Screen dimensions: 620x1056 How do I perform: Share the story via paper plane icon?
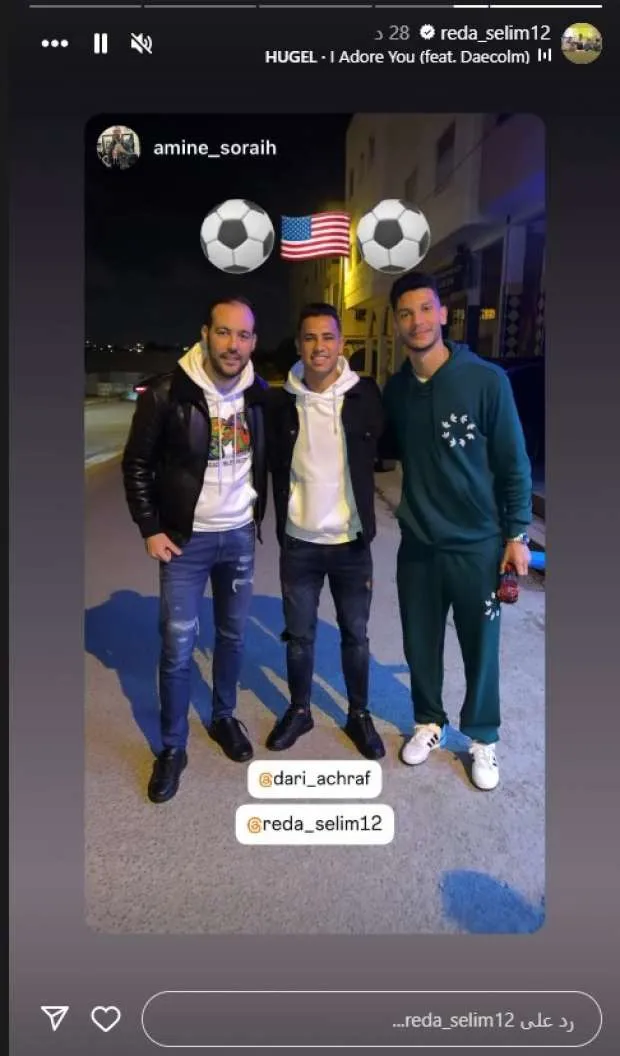click(55, 1019)
